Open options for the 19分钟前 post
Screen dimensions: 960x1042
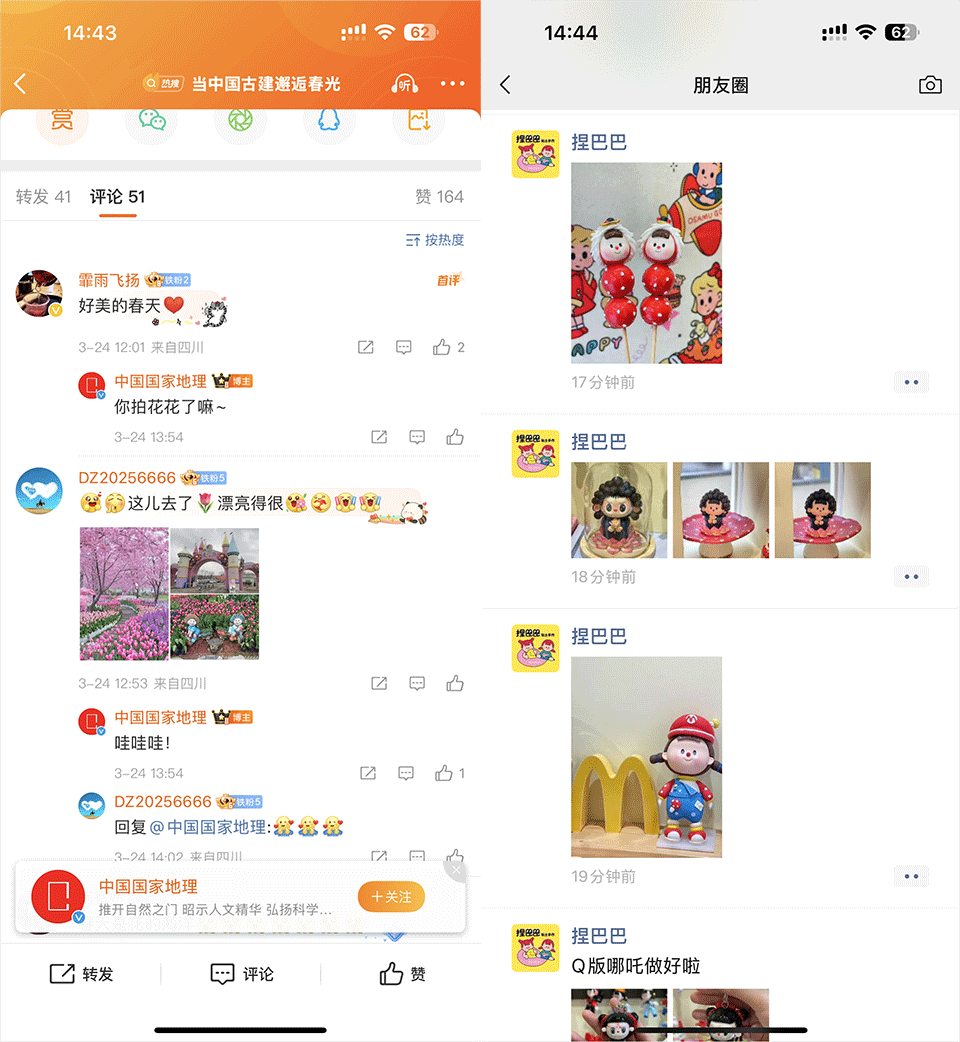pos(910,876)
